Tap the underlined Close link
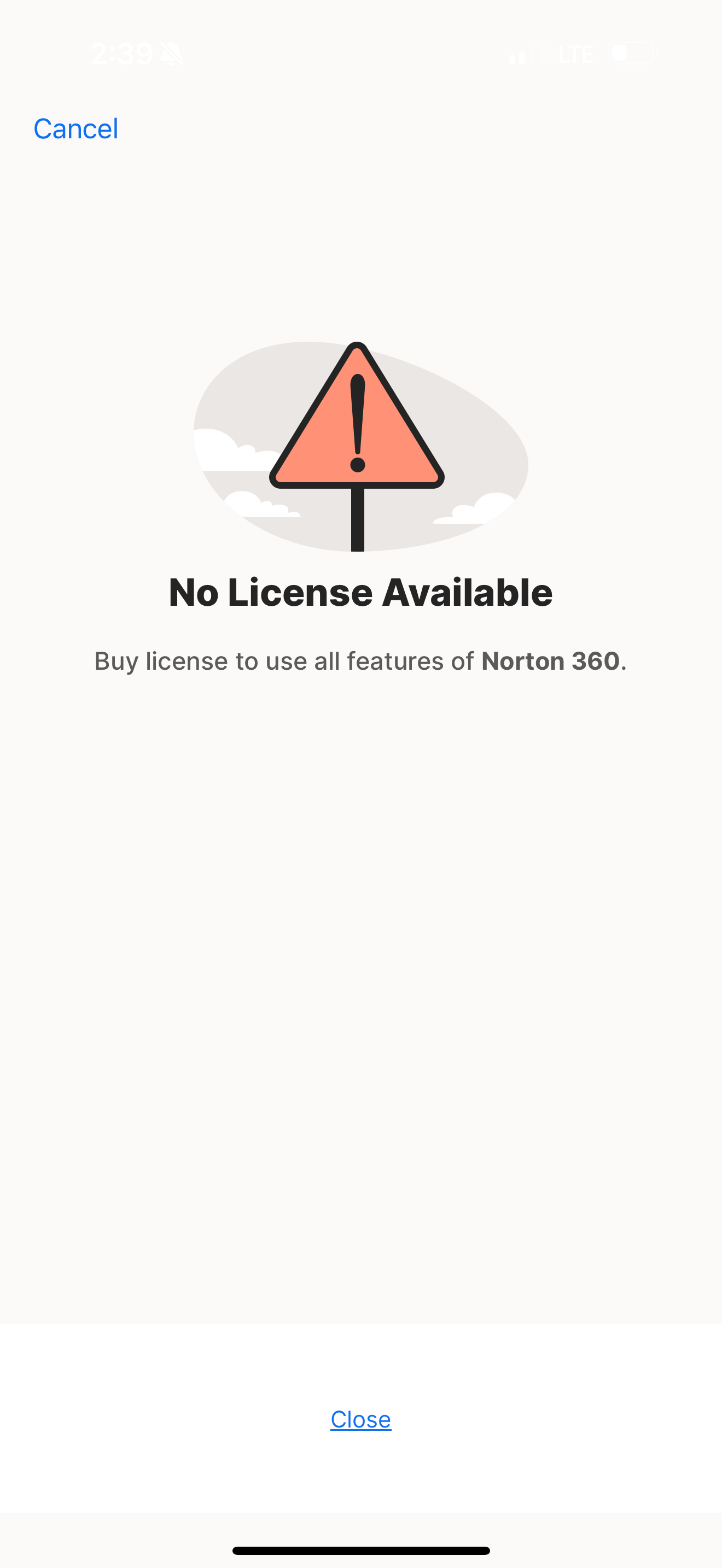This screenshot has width=722, height=1568. 360,1419
